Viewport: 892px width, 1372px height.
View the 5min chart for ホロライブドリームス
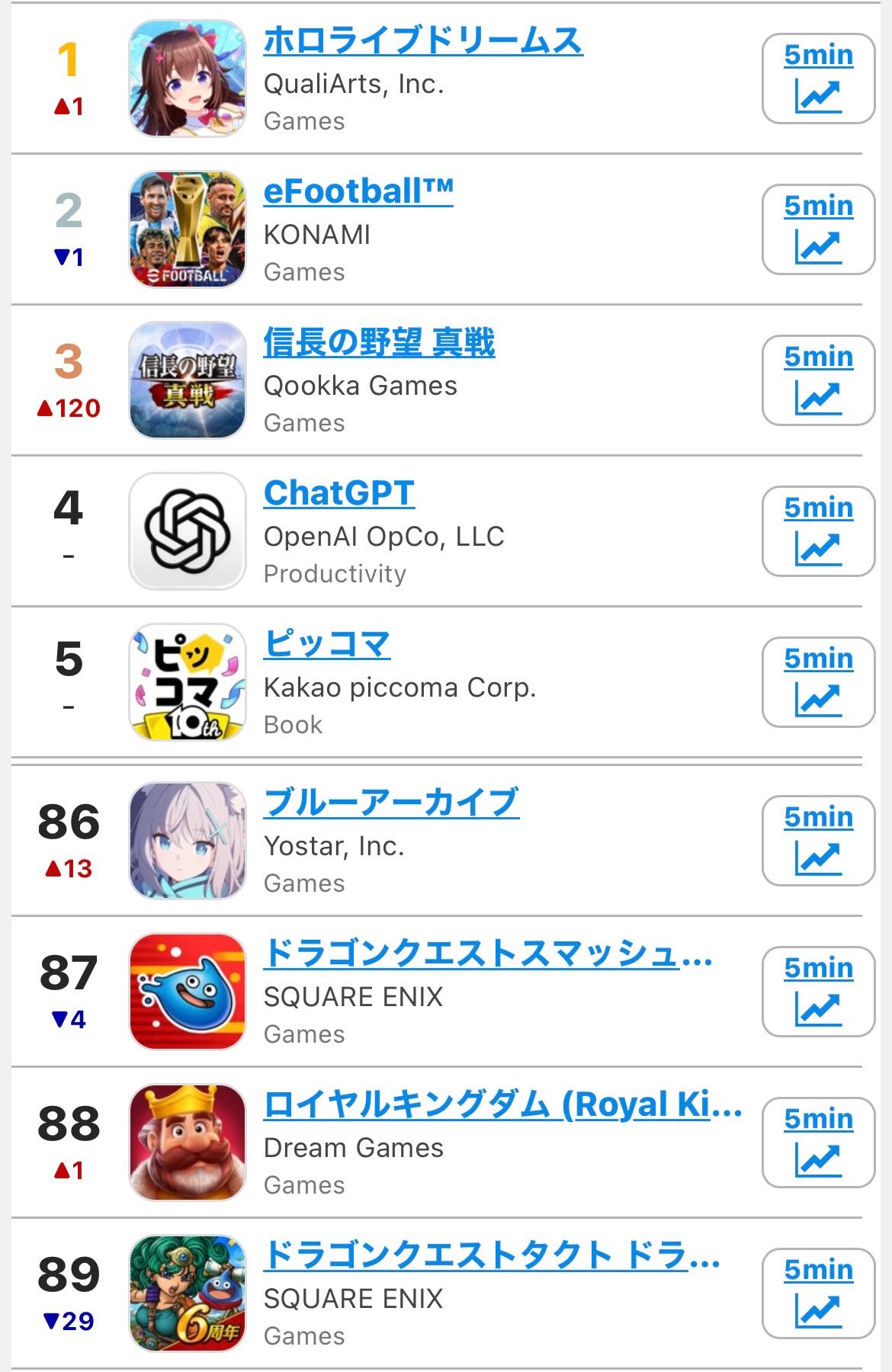[819, 79]
